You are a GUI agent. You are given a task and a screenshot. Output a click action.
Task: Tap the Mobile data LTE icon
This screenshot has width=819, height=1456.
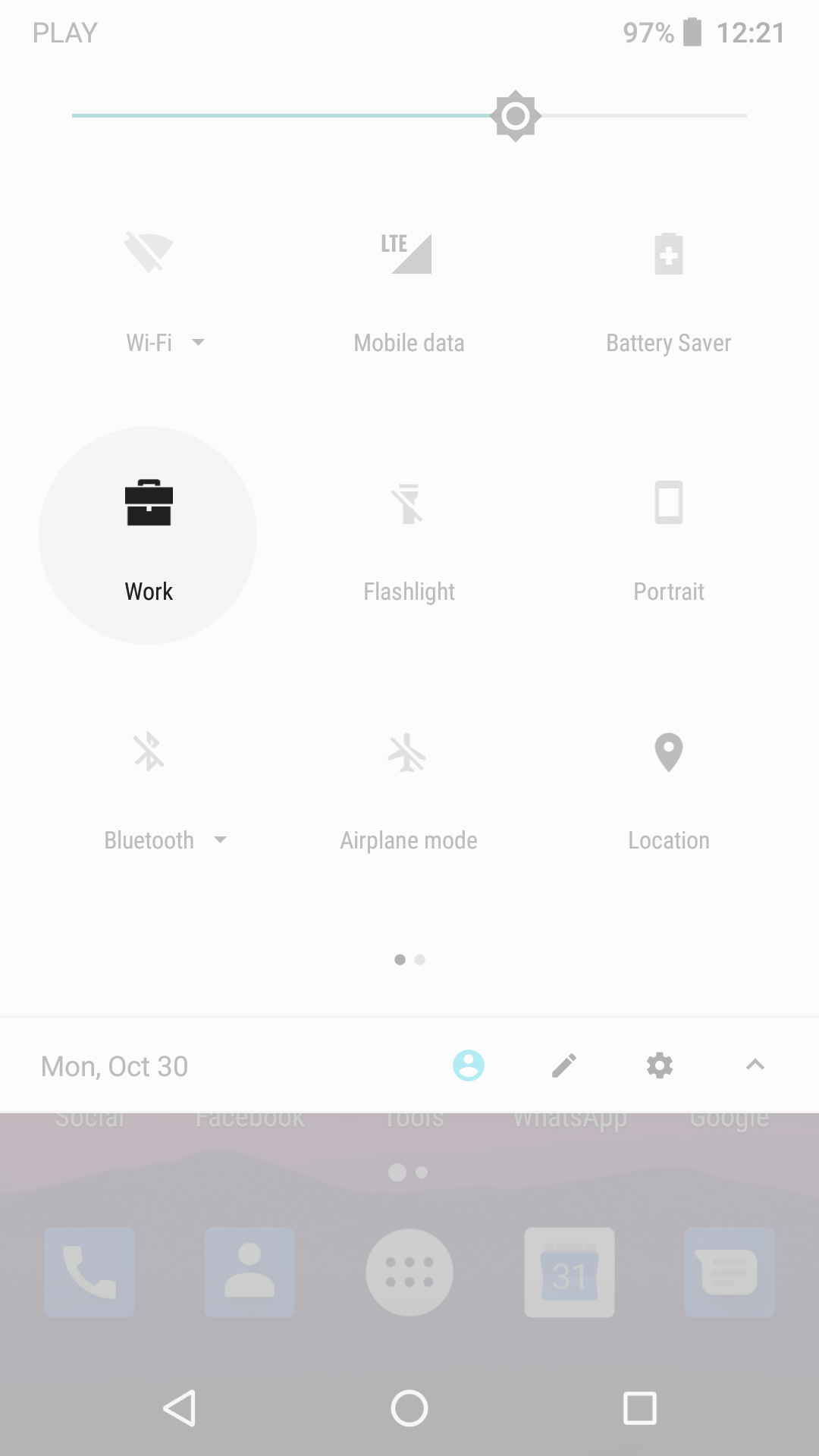(409, 253)
